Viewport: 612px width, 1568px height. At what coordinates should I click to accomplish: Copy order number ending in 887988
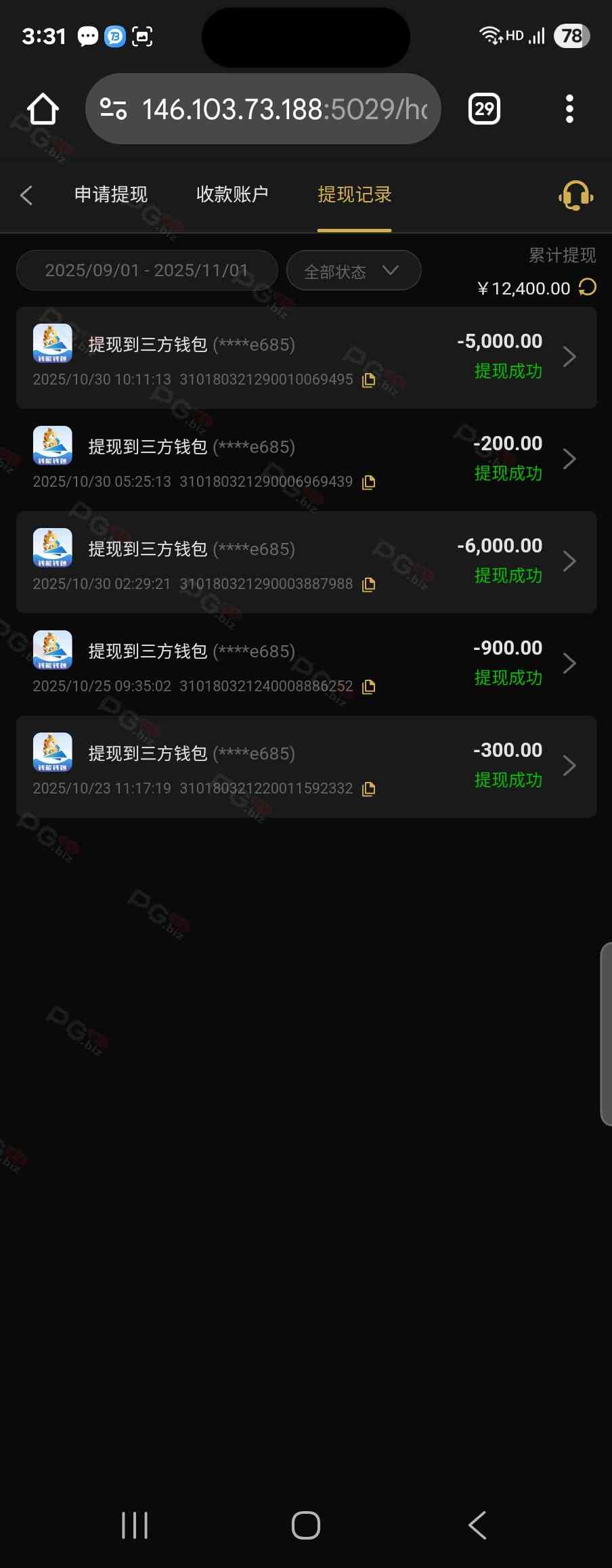coord(369,584)
